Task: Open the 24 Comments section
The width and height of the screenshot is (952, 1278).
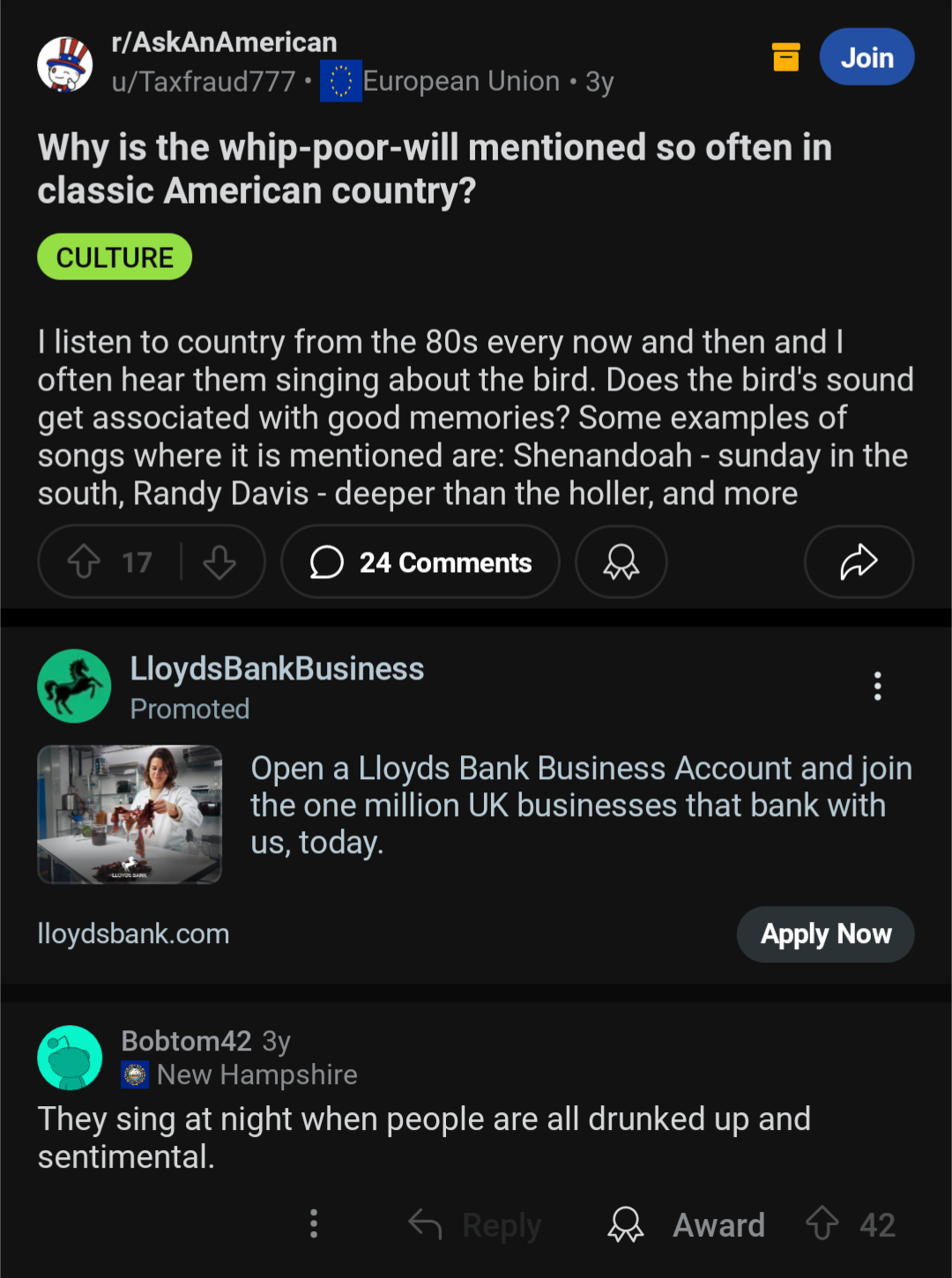Action: click(420, 561)
